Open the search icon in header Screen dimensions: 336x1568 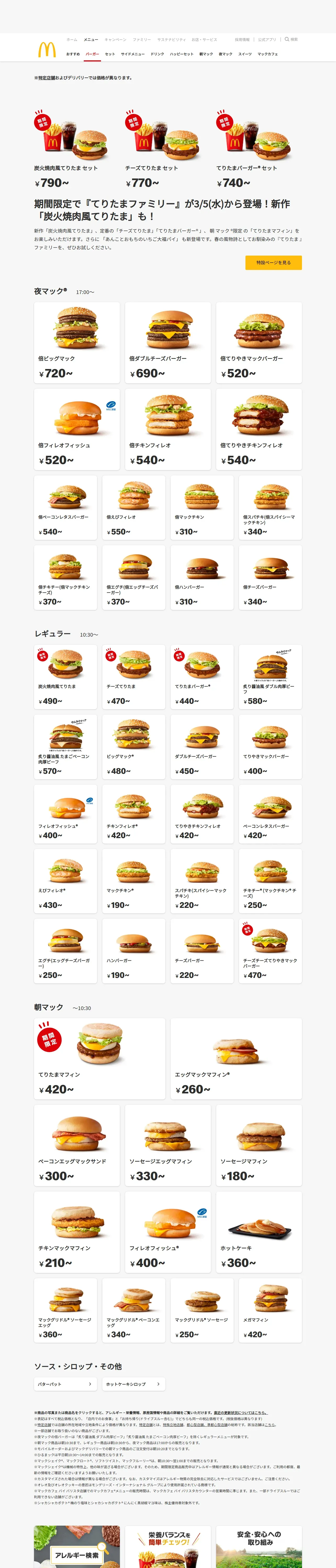pos(287,39)
